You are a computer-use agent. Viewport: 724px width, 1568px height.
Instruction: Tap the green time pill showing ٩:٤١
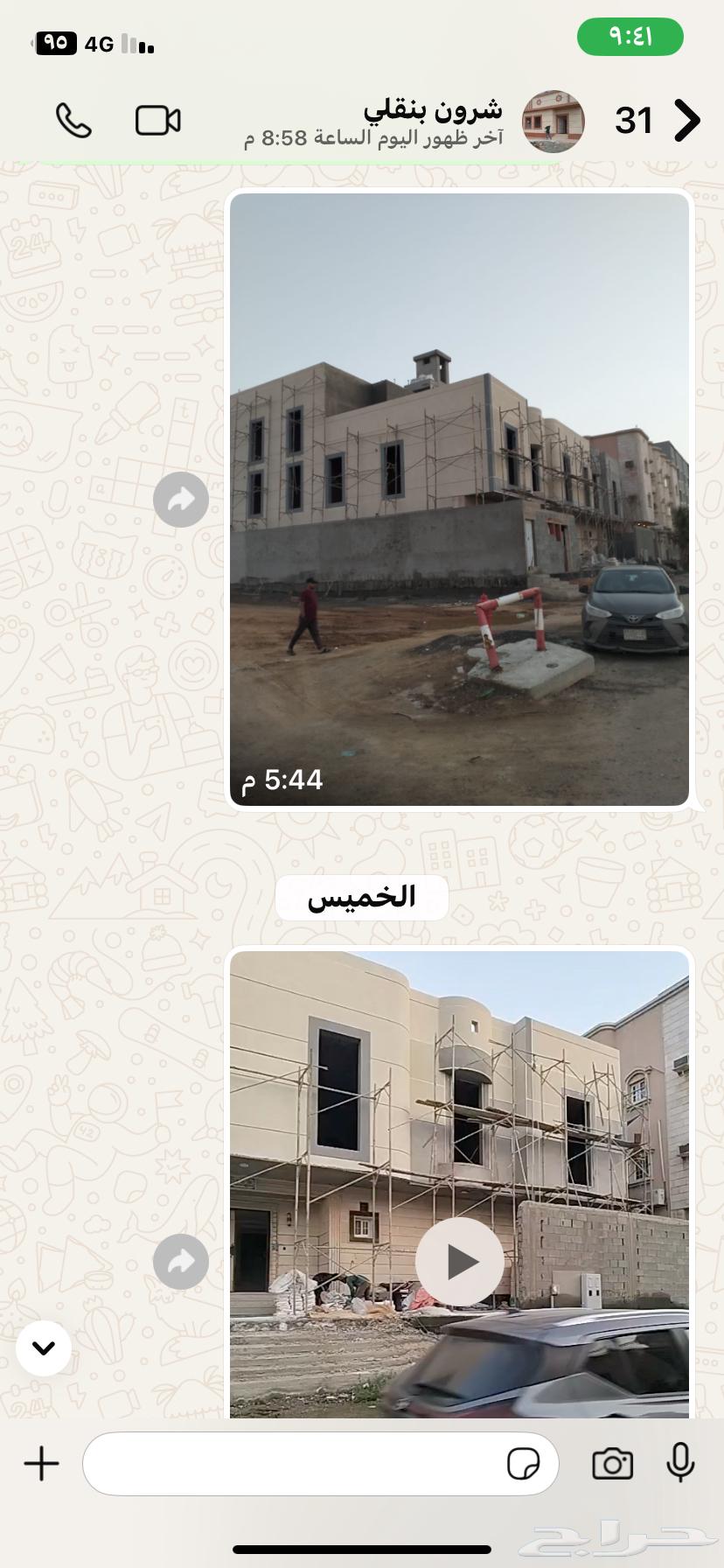point(630,37)
